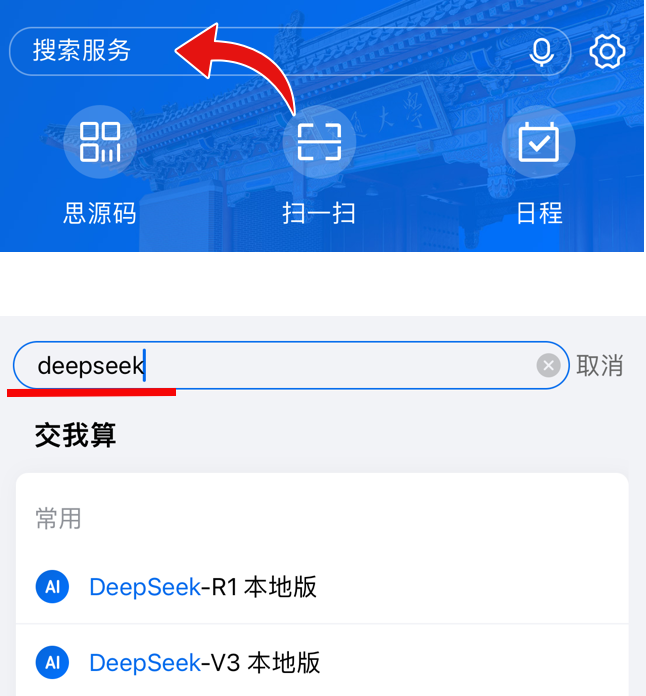
Task: Open DeepSeek-R1 本地版
Action: pos(203,587)
